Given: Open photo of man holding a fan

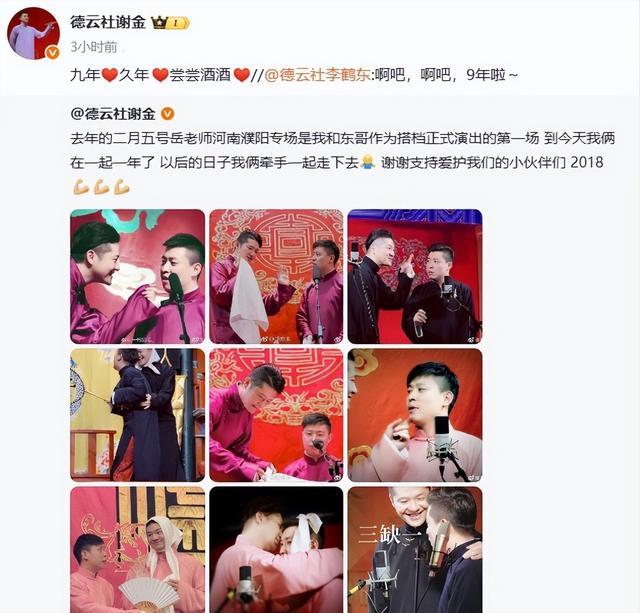Looking at the screenshot, I should (137, 550).
